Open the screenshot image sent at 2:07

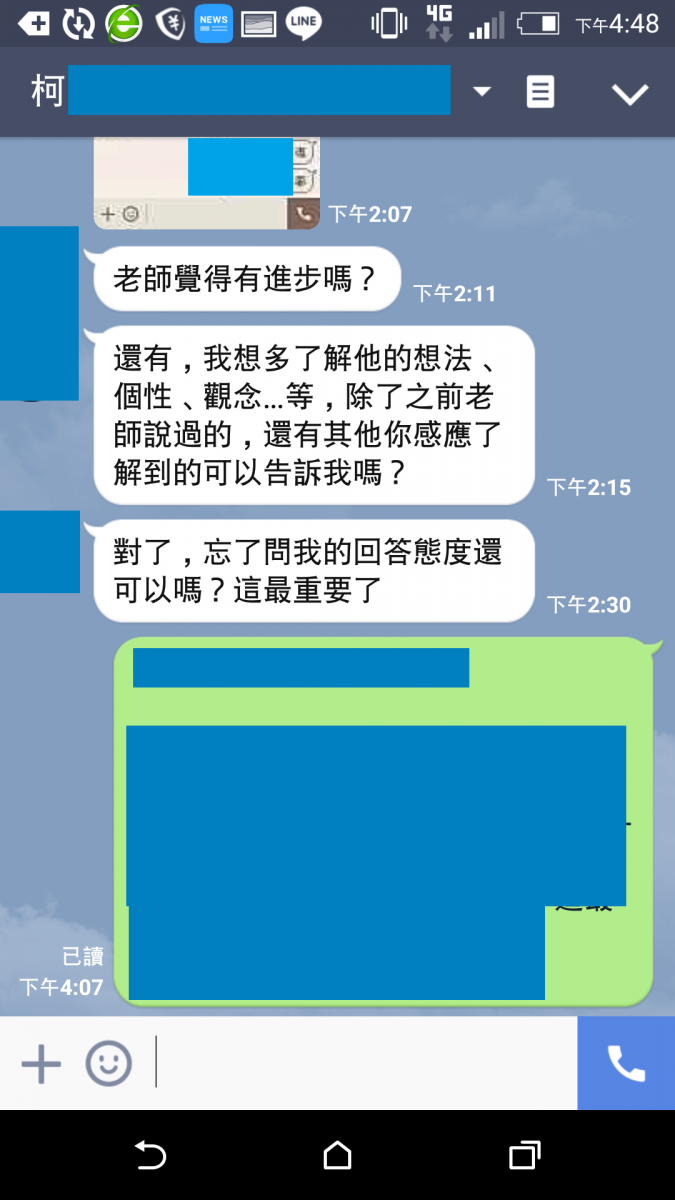[207, 183]
